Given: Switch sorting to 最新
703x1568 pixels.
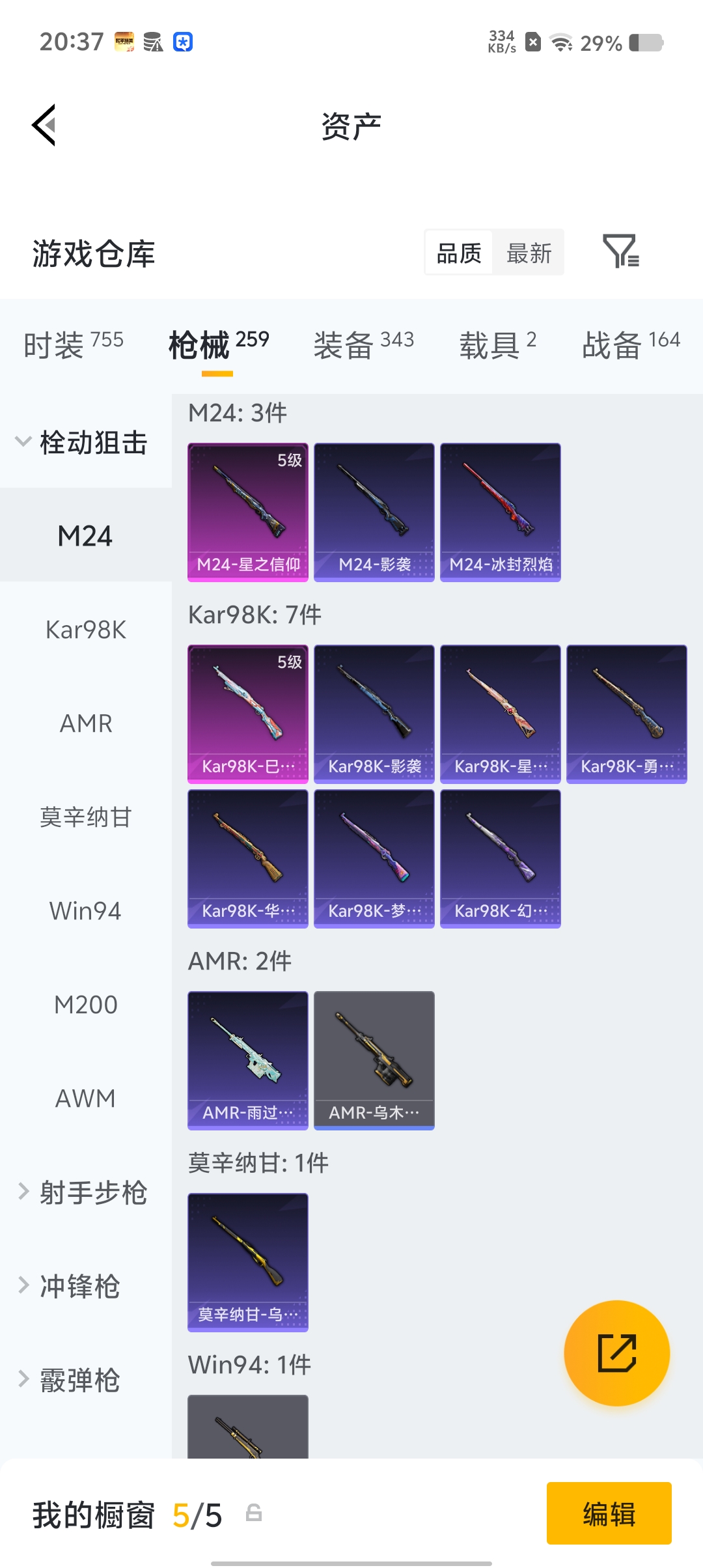Looking at the screenshot, I should click(529, 253).
